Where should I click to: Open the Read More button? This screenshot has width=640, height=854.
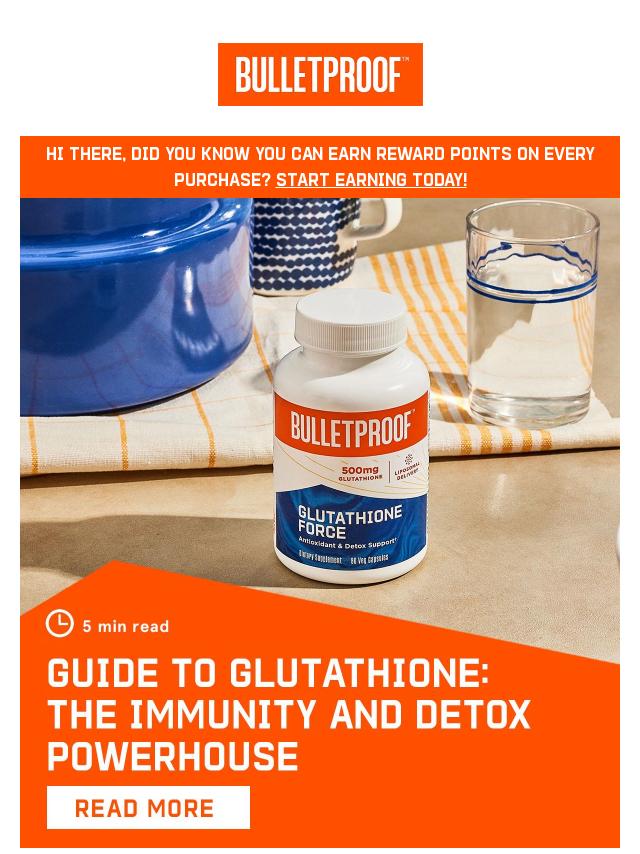click(148, 808)
